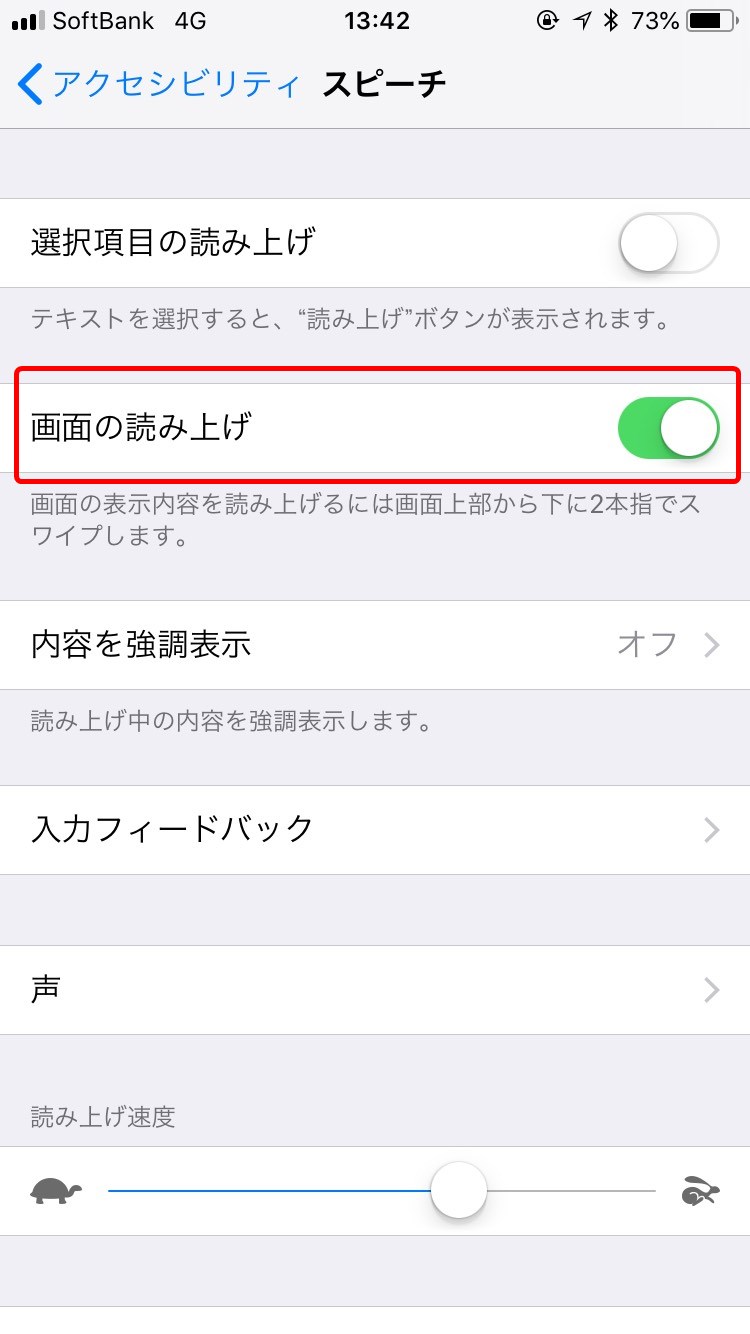
Task: Open 入力フィードバック options
Action: point(375,830)
